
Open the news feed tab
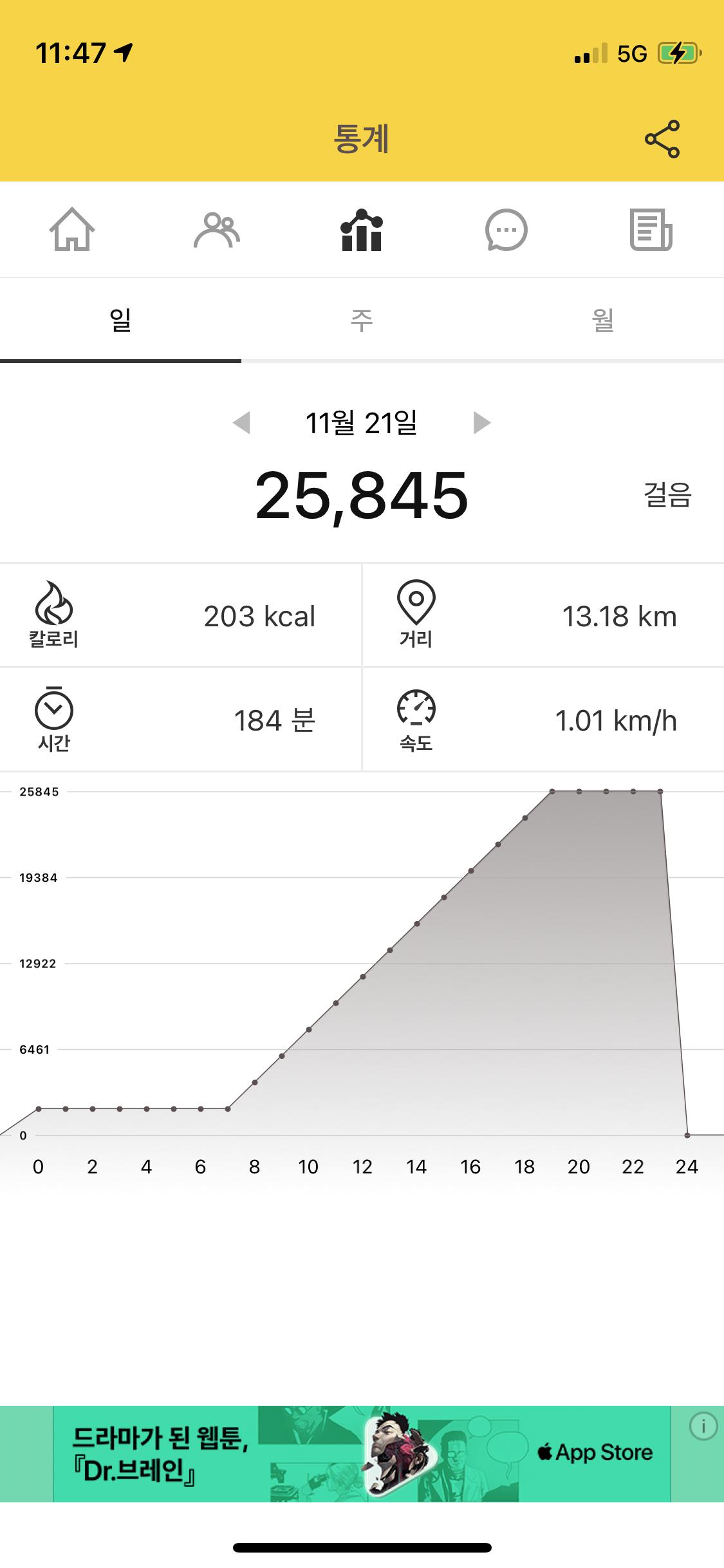[651, 230]
